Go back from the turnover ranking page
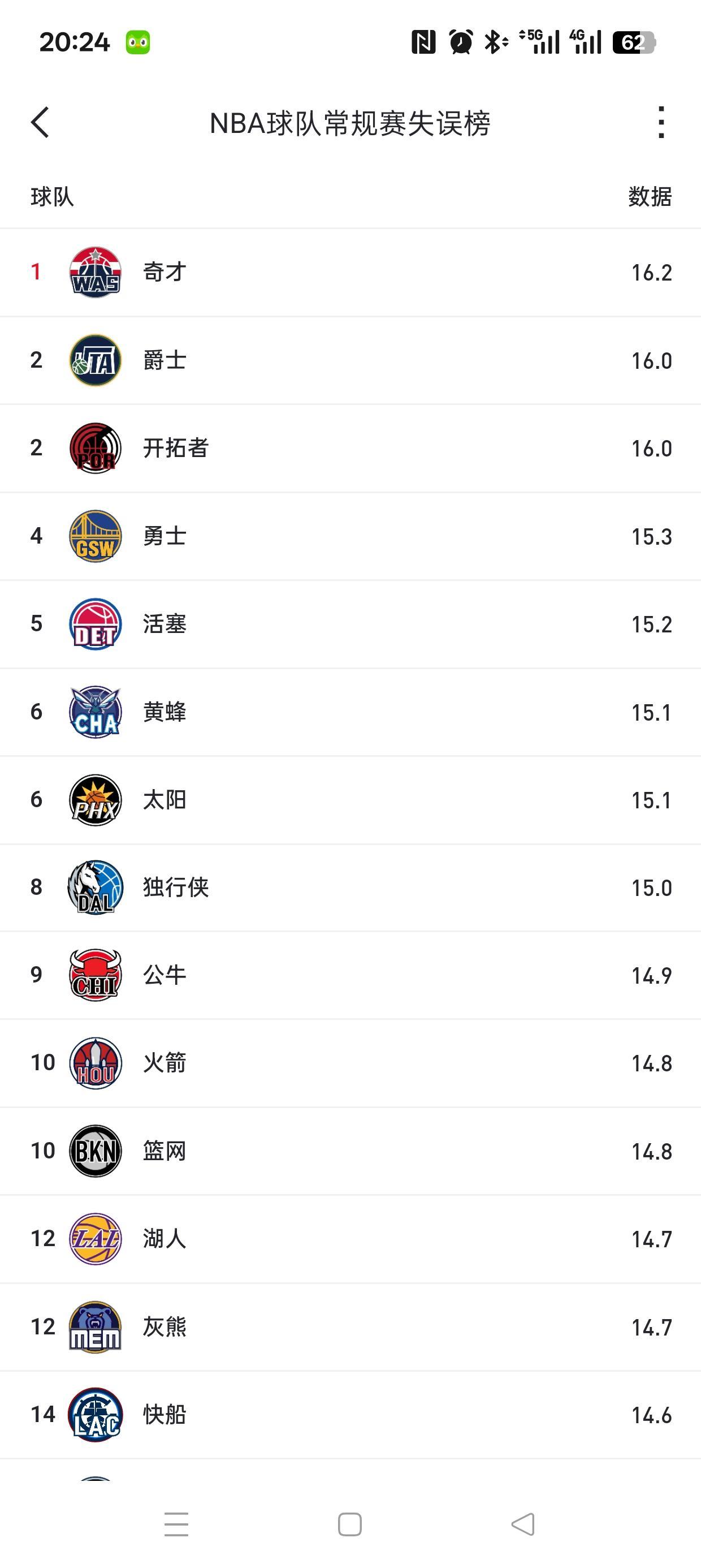Image resolution: width=701 pixels, height=1568 pixels. pos(40,123)
